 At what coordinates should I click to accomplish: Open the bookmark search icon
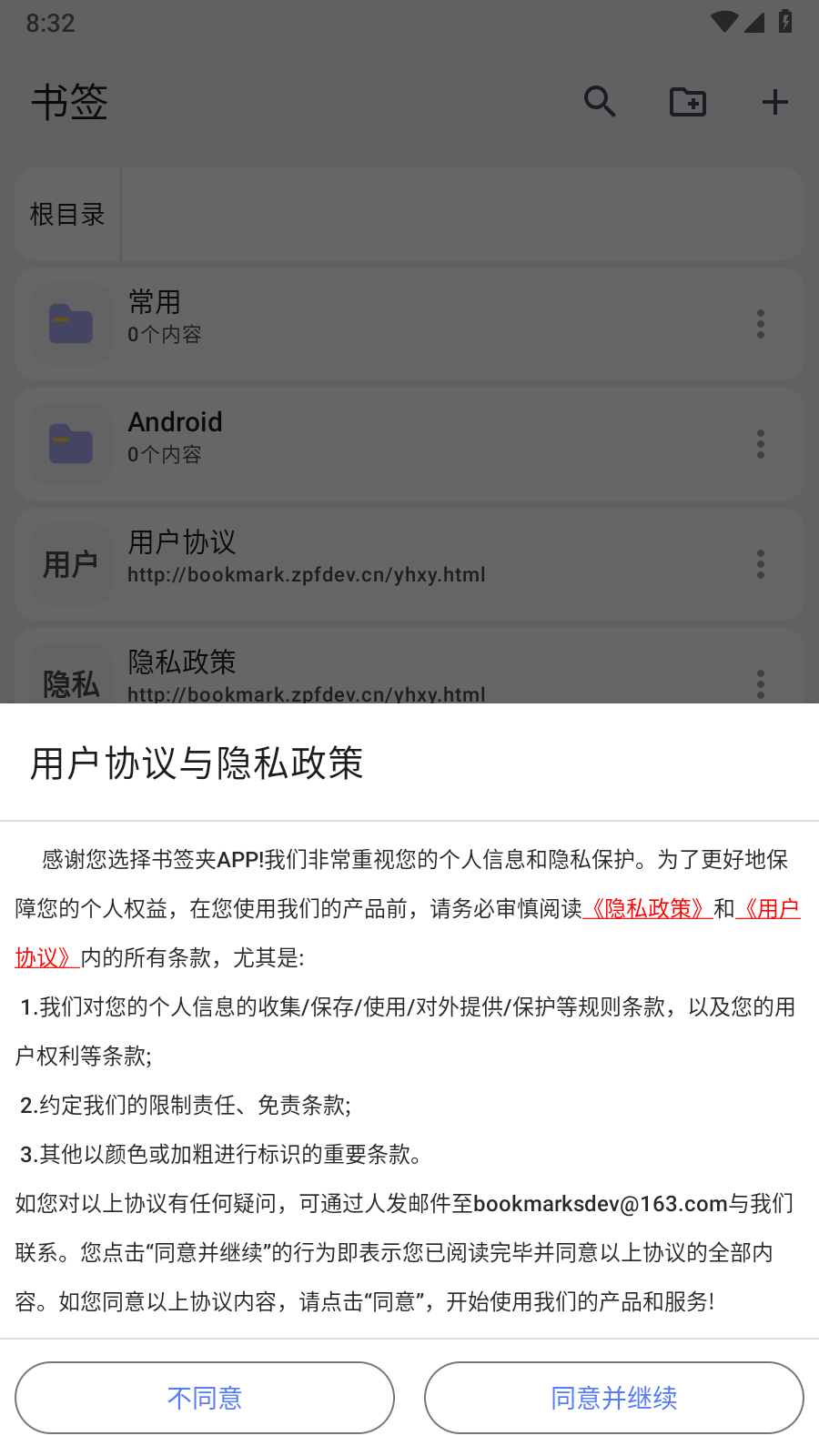[600, 102]
